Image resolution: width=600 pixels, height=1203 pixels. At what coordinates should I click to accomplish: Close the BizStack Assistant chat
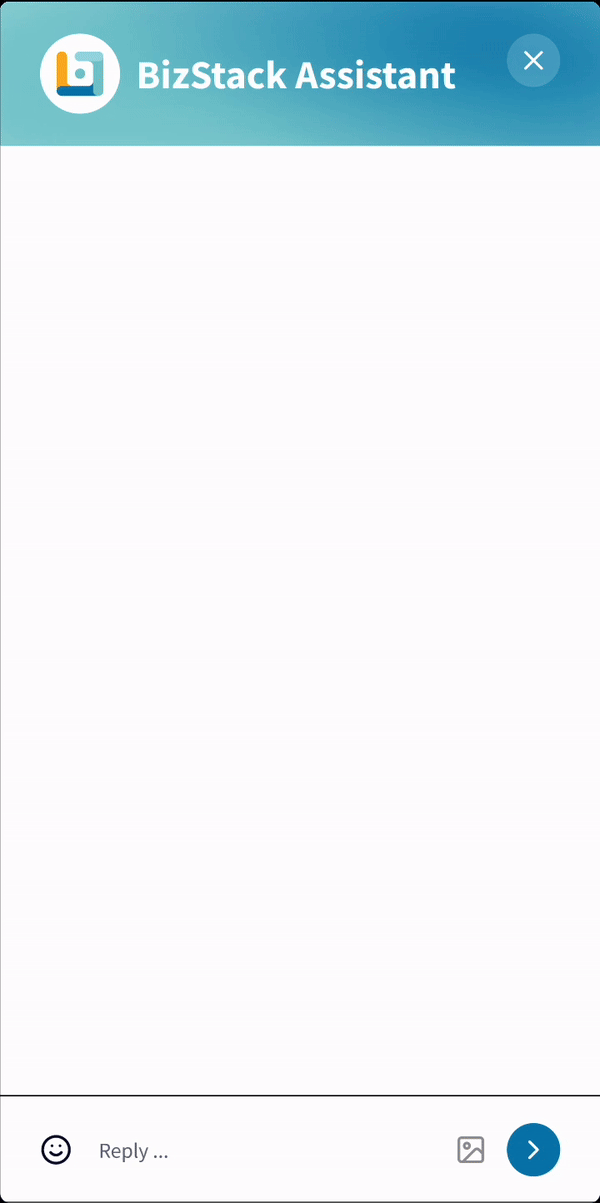(x=533, y=61)
